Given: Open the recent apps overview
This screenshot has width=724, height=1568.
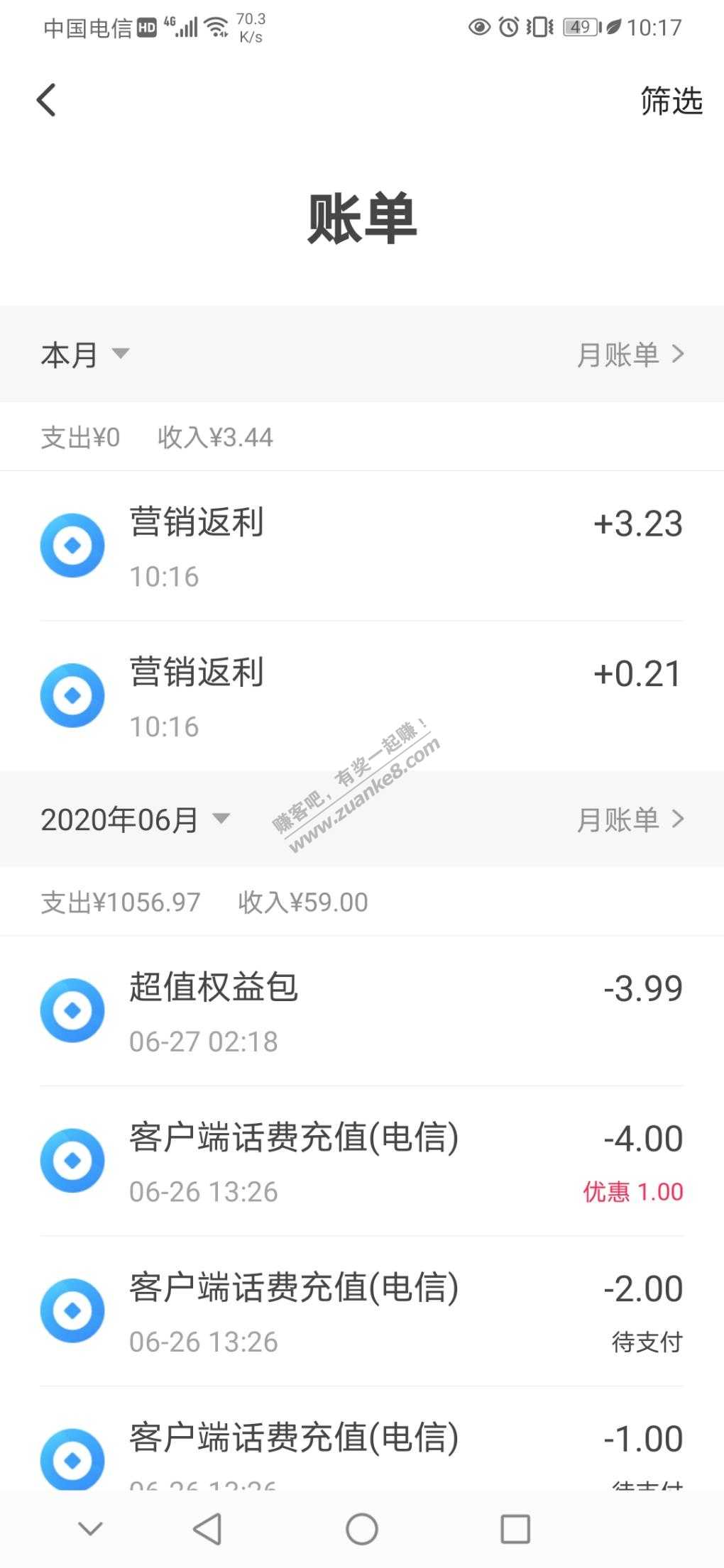Looking at the screenshot, I should [x=515, y=1529].
